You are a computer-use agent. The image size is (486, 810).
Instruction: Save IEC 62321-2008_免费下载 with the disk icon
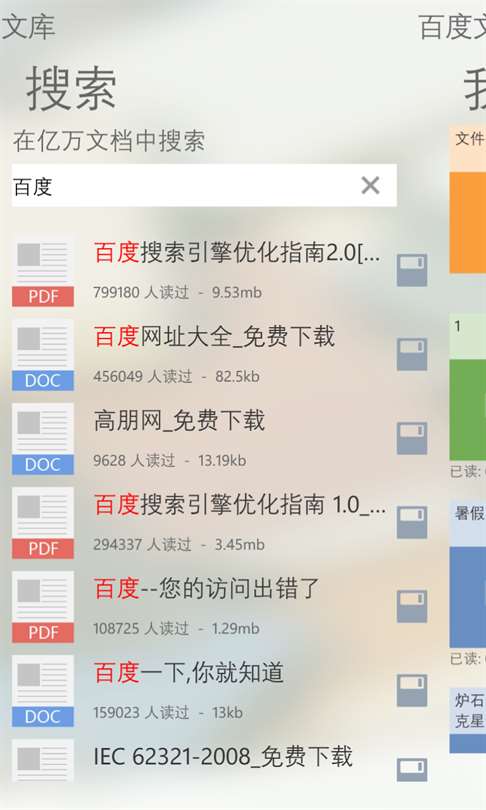(412, 770)
